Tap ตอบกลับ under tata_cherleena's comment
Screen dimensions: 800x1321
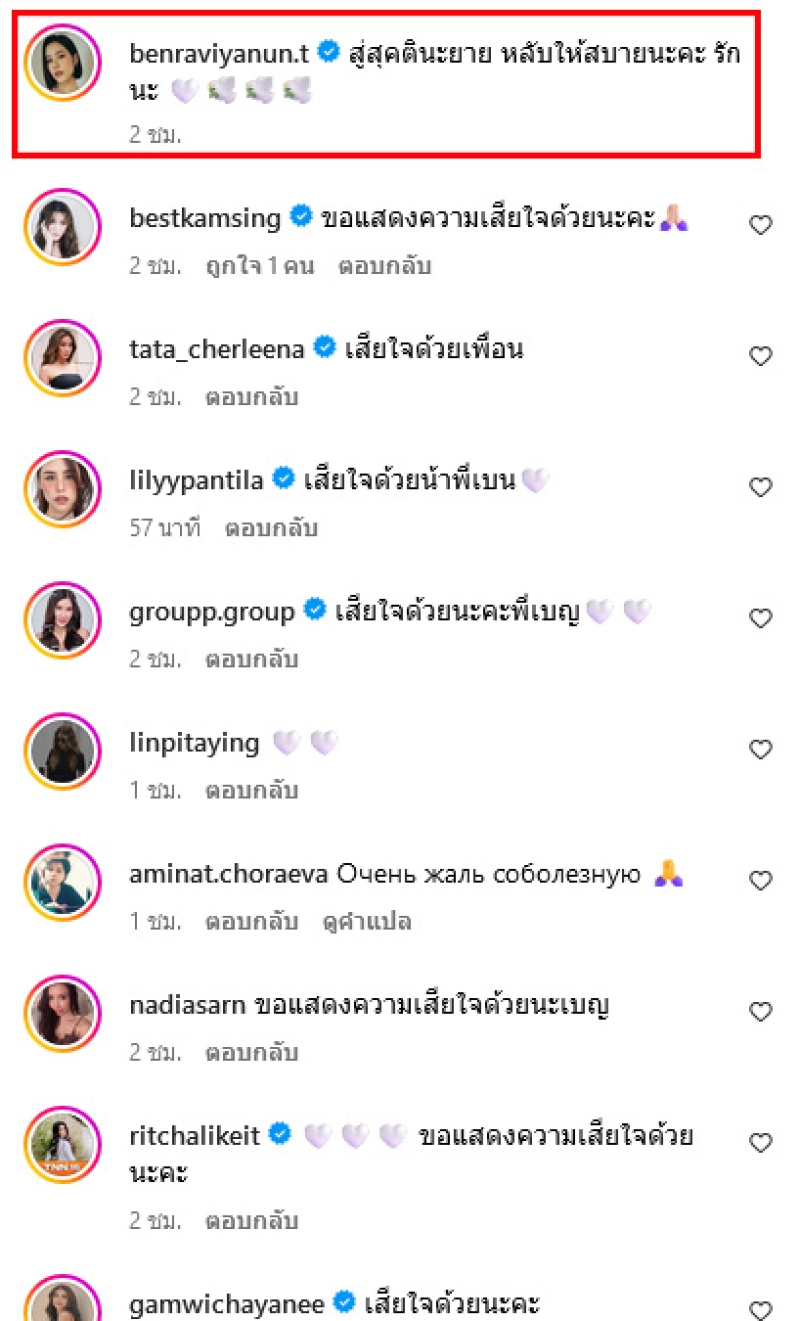point(251,397)
